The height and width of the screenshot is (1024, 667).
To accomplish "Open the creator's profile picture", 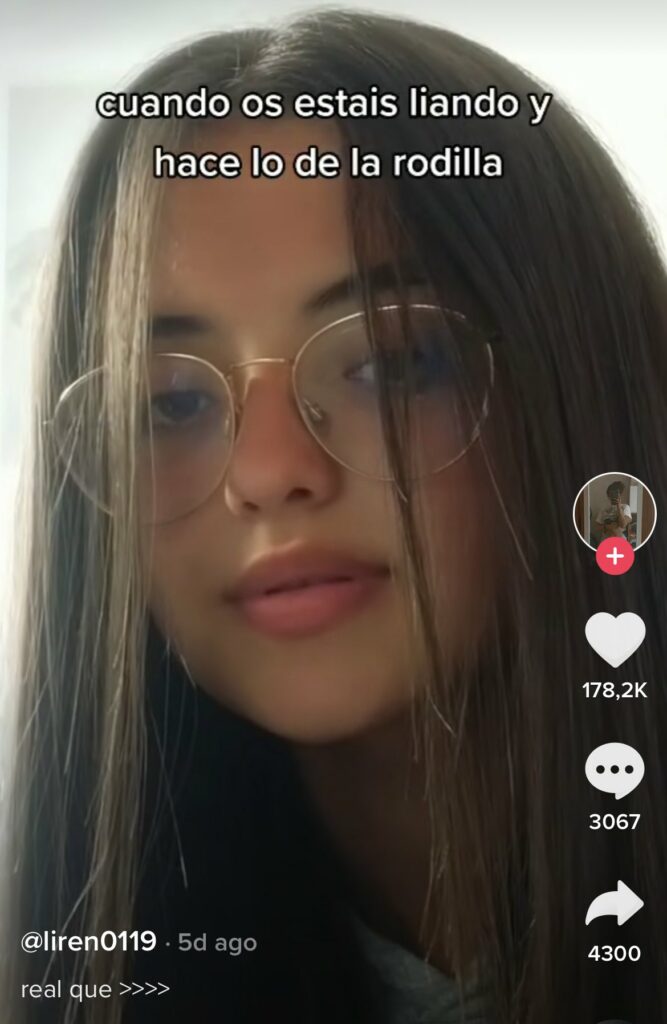I will click(x=614, y=511).
